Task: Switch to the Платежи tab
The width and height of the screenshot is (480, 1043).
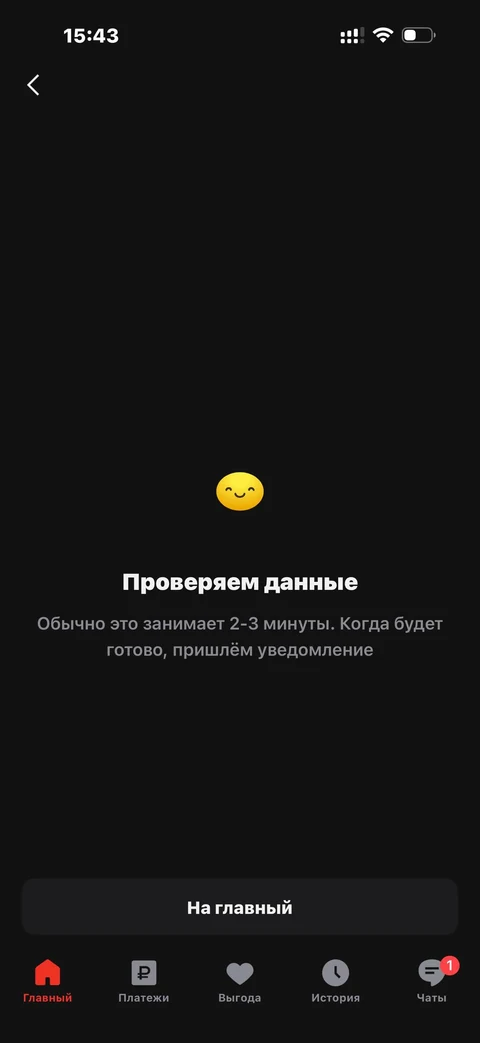Action: [x=144, y=982]
